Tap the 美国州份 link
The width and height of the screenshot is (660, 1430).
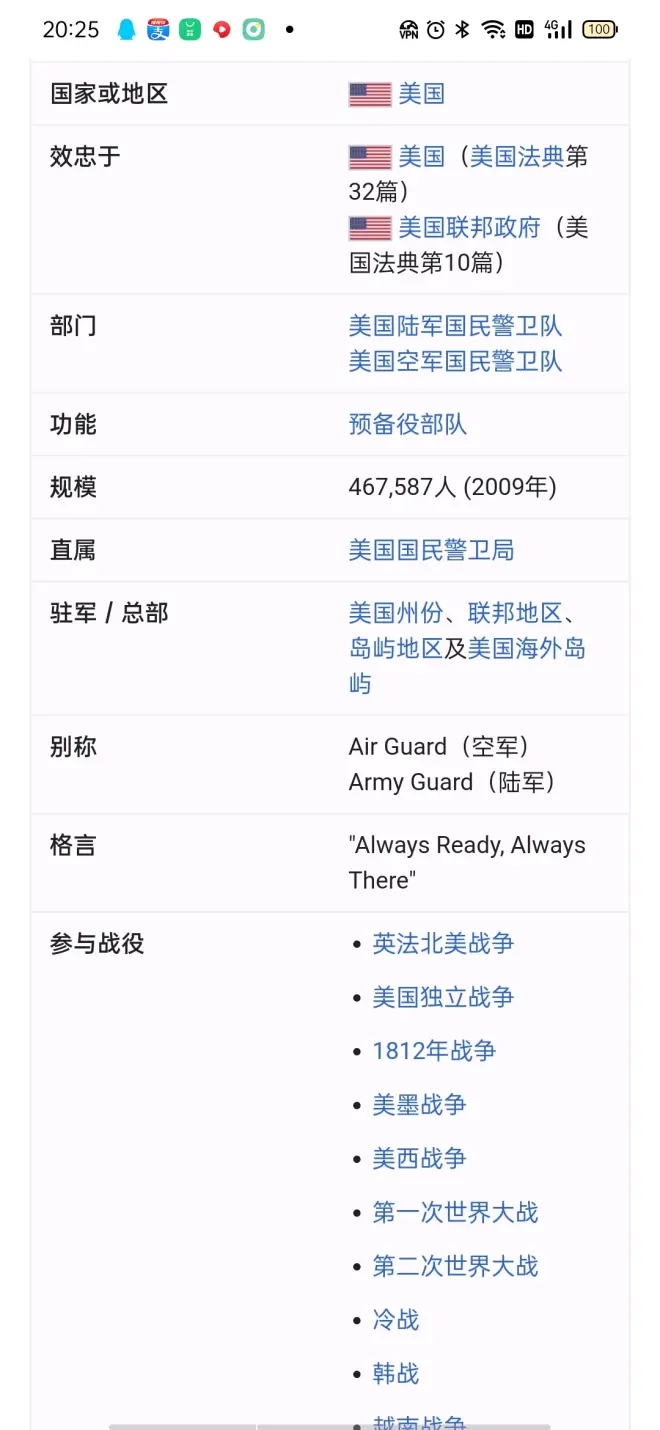(396, 613)
